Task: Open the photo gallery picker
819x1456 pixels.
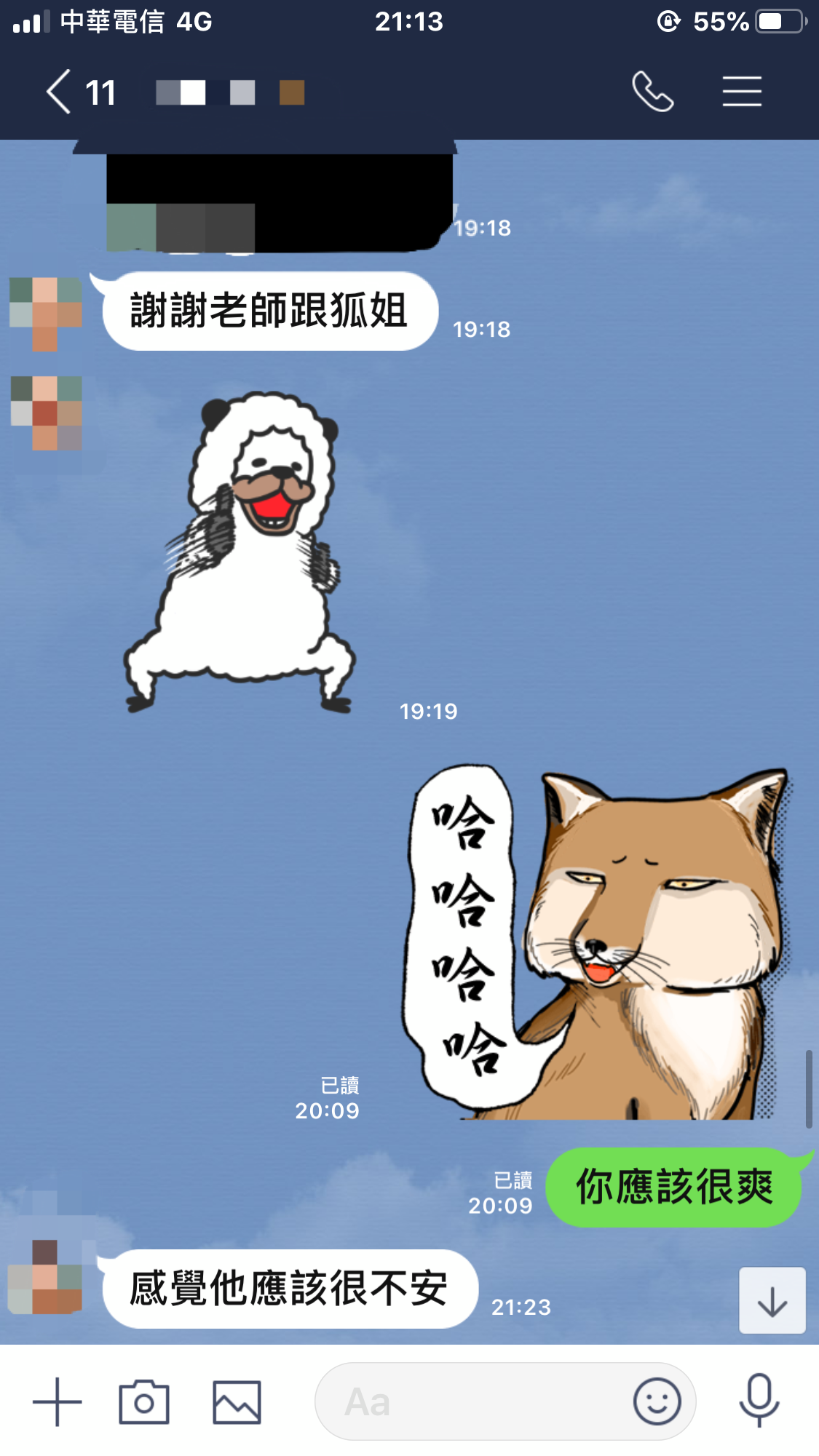Action: [x=237, y=1401]
